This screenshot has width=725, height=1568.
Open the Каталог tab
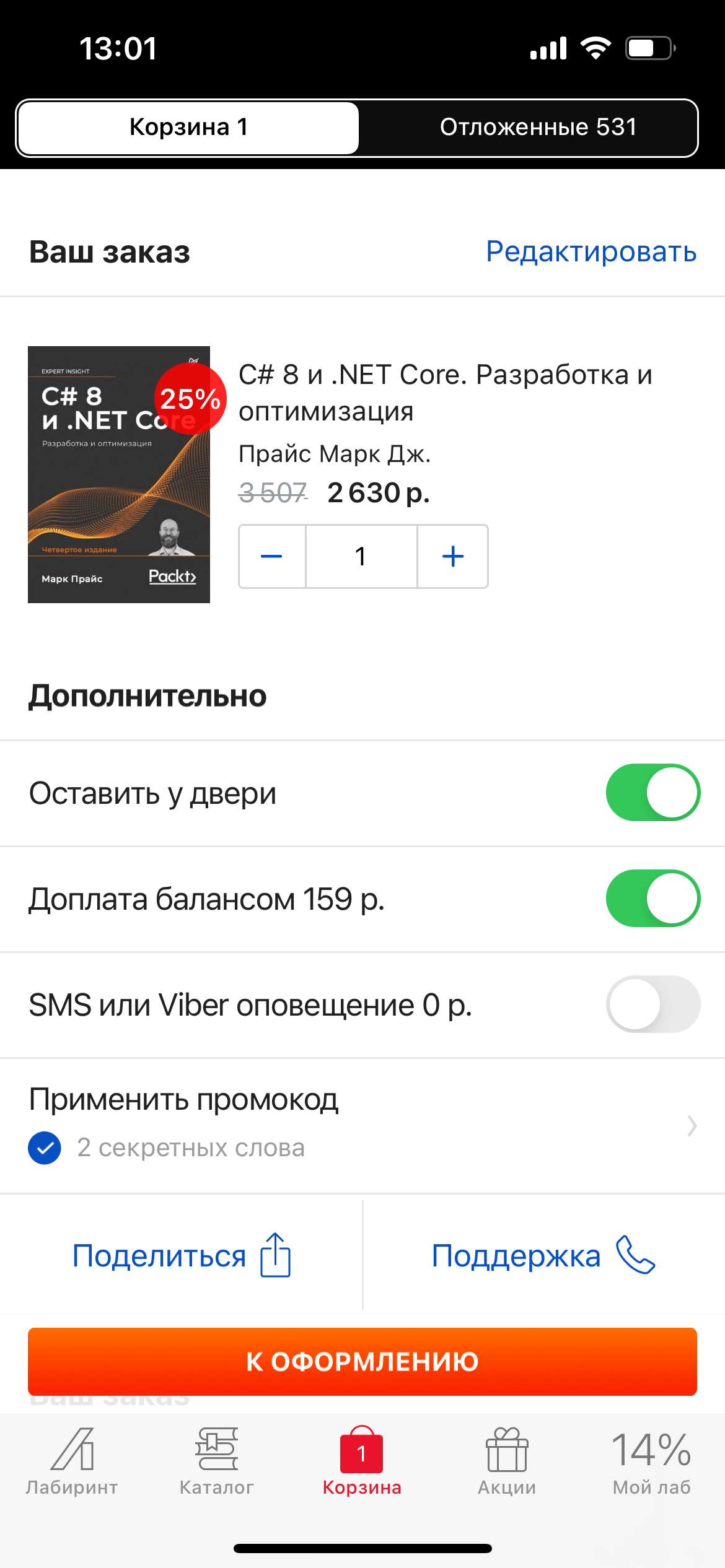pyautogui.click(x=217, y=1460)
